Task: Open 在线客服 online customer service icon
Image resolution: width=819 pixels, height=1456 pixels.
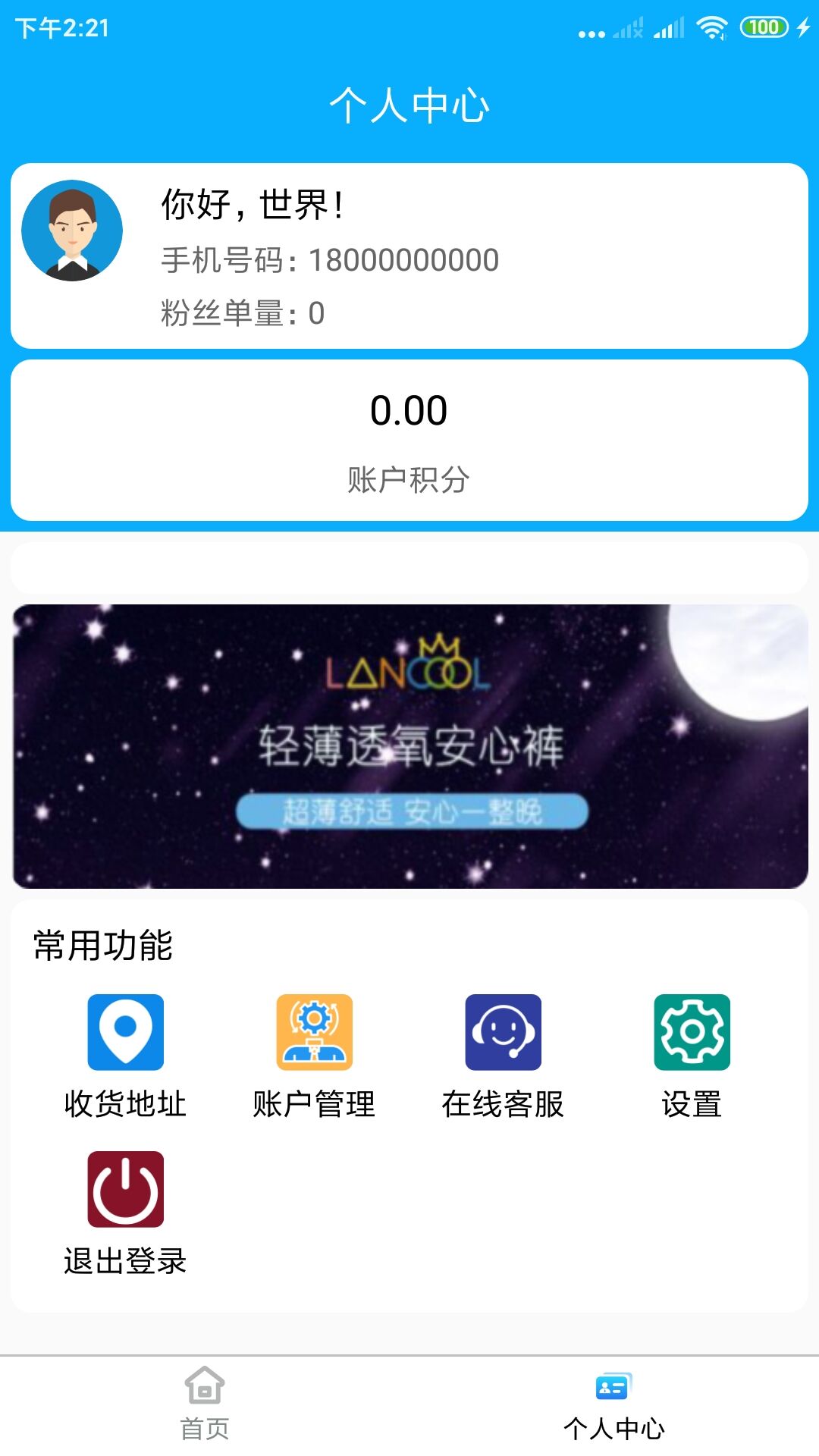Action: [x=503, y=1031]
